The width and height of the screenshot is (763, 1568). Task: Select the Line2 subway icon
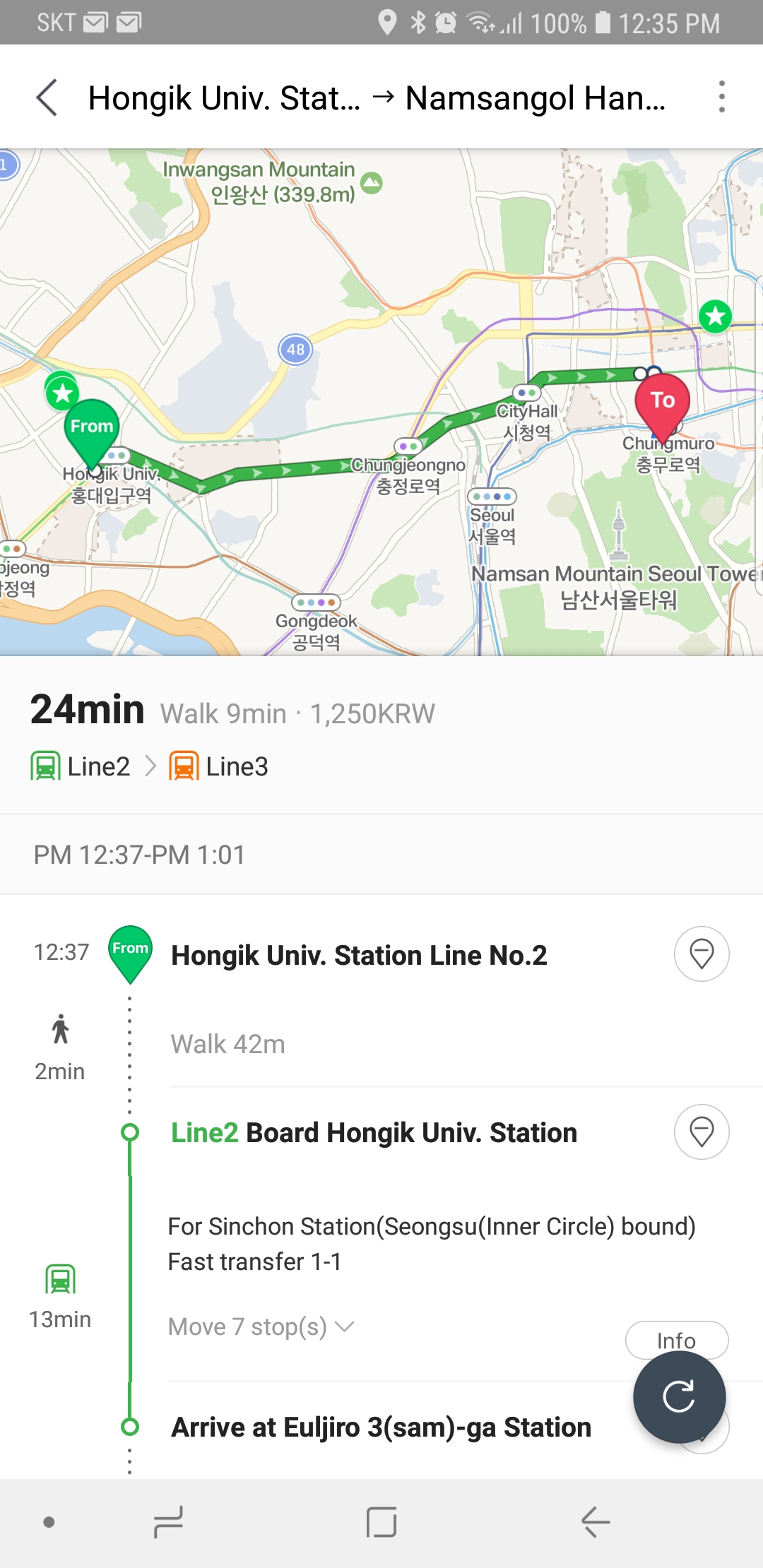(47, 765)
